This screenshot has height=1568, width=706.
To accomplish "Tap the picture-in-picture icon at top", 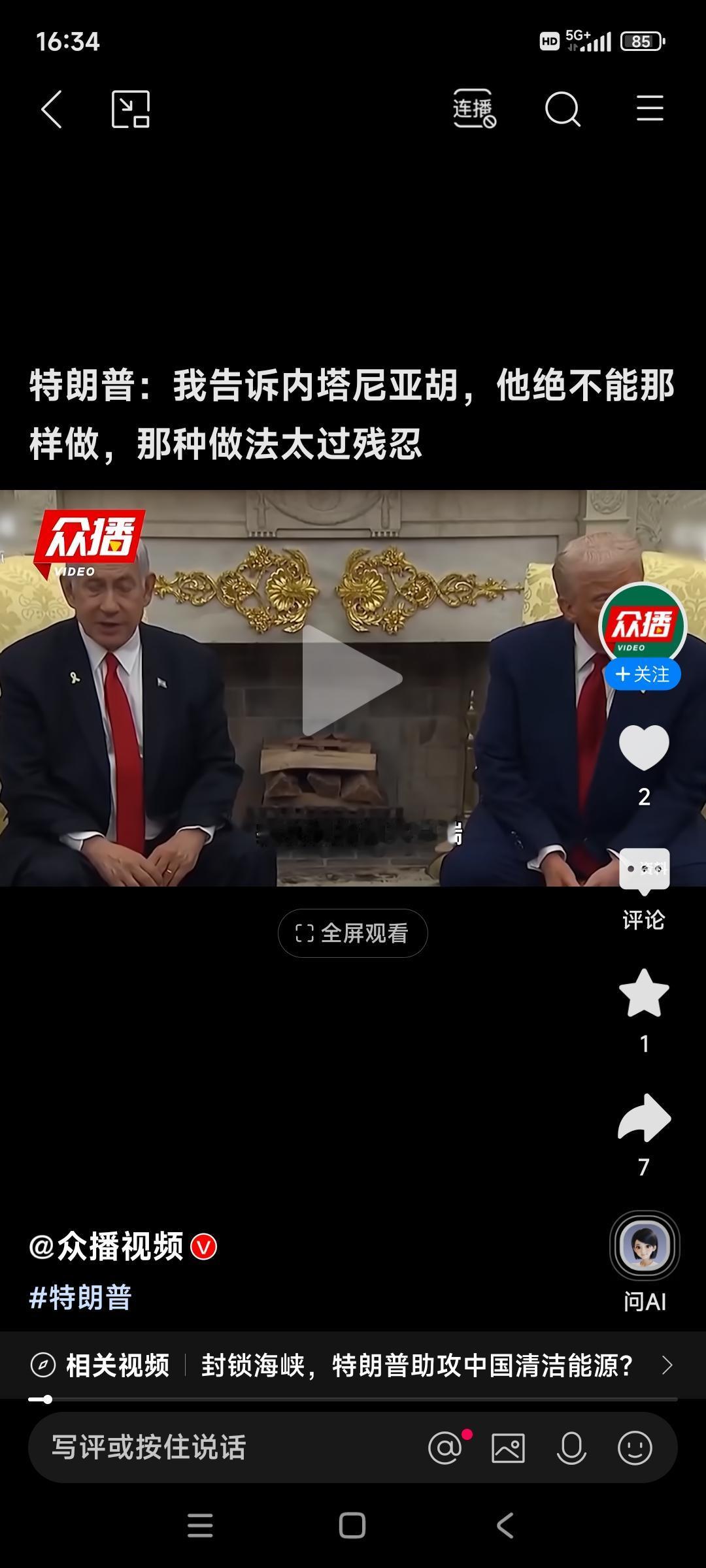I will [129, 110].
